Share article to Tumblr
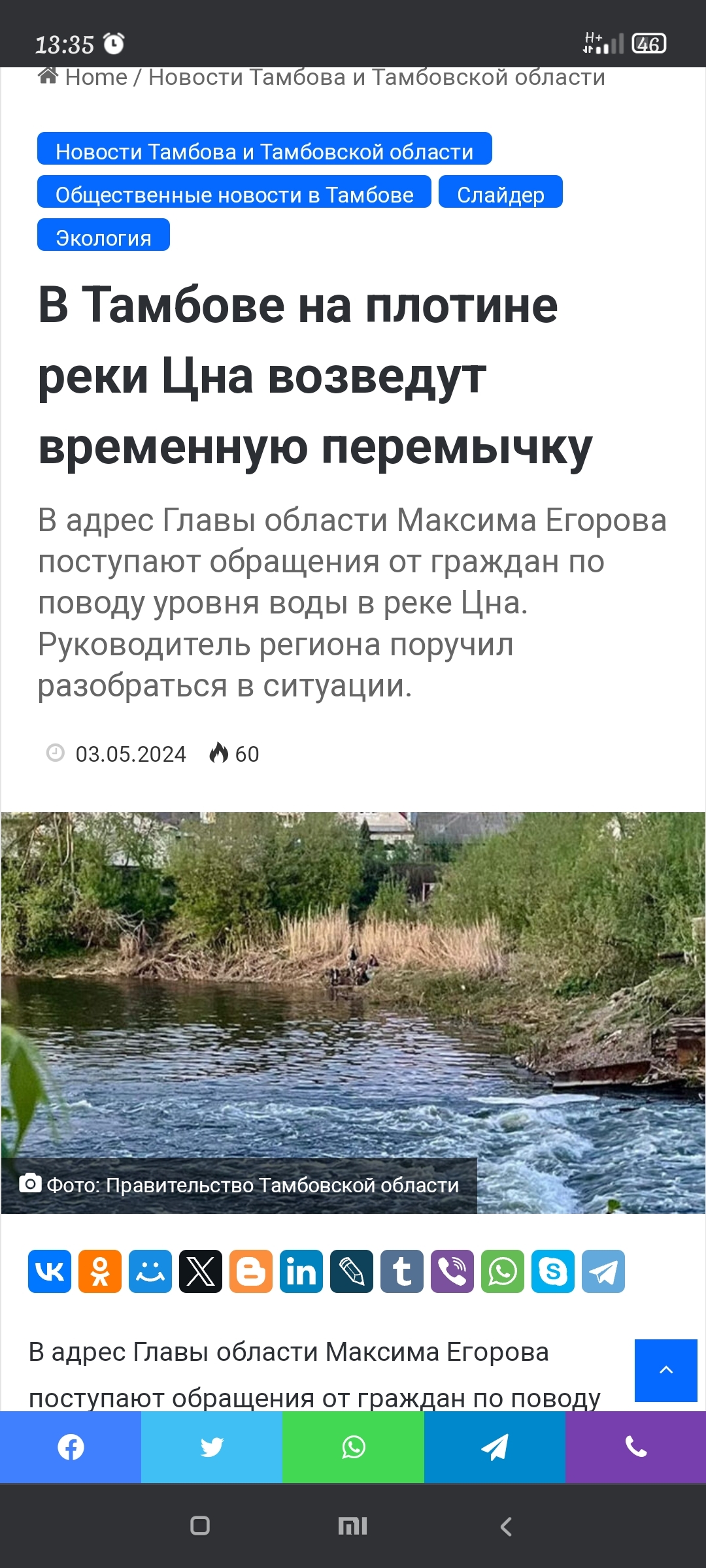Viewport: 706px width, 1568px height. [x=402, y=1271]
